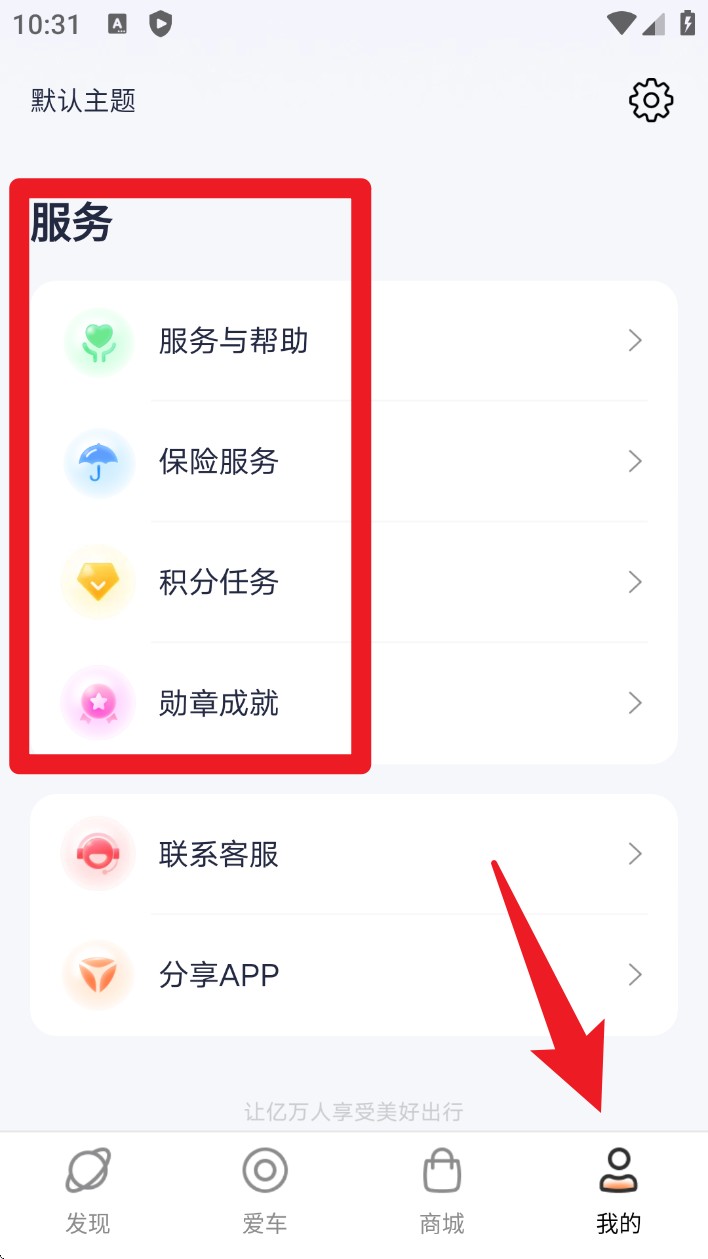Open 联系客服 row
708x1259 pixels.
[x=353, y=854]
